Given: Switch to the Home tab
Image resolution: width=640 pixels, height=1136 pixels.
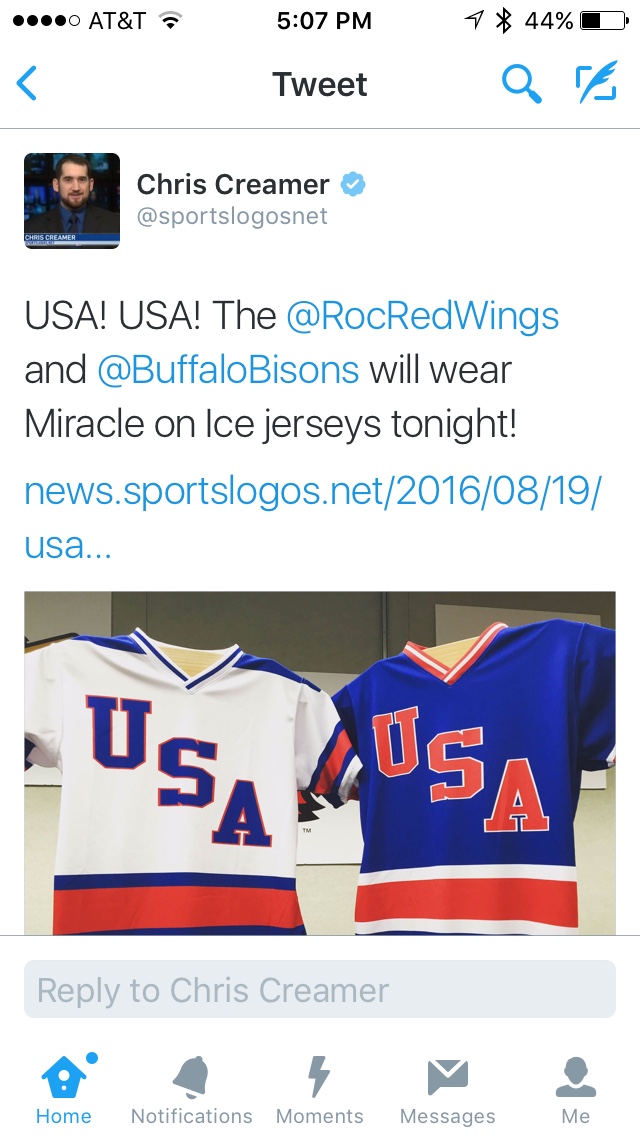Looking at the screenshot, I should point(64,1090).
